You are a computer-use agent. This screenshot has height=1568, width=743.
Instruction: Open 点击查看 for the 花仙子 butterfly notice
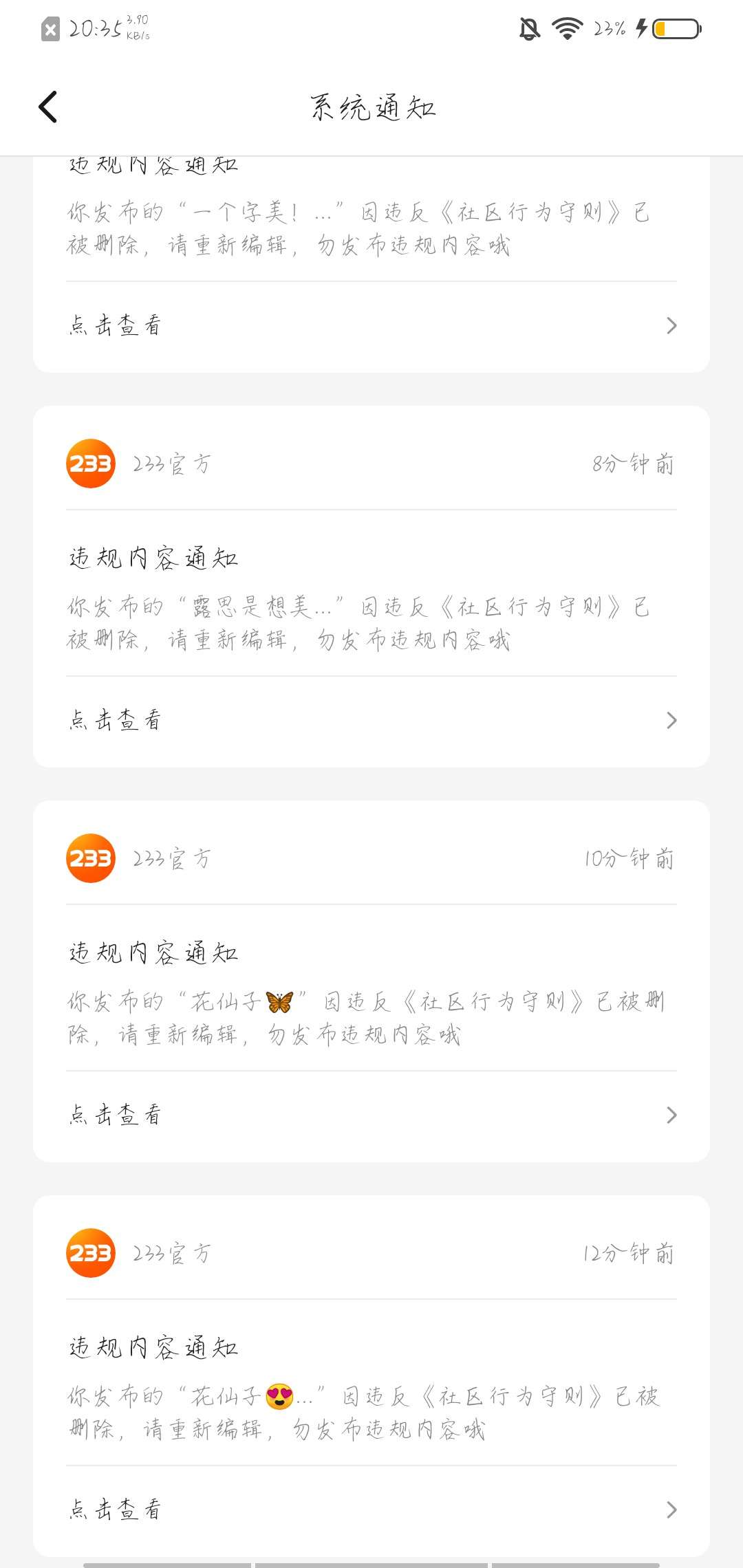(x=371, y=1115)
